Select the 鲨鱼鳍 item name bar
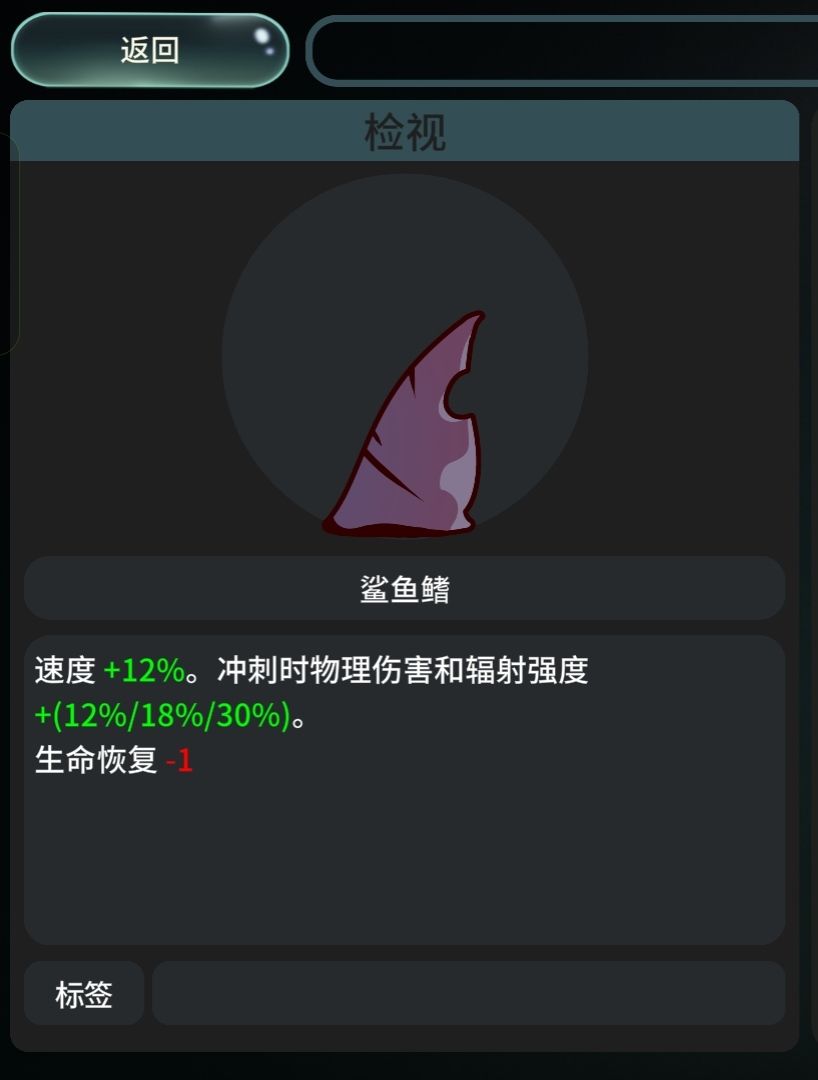The image size is (818, 1080). tap(405, 588)
